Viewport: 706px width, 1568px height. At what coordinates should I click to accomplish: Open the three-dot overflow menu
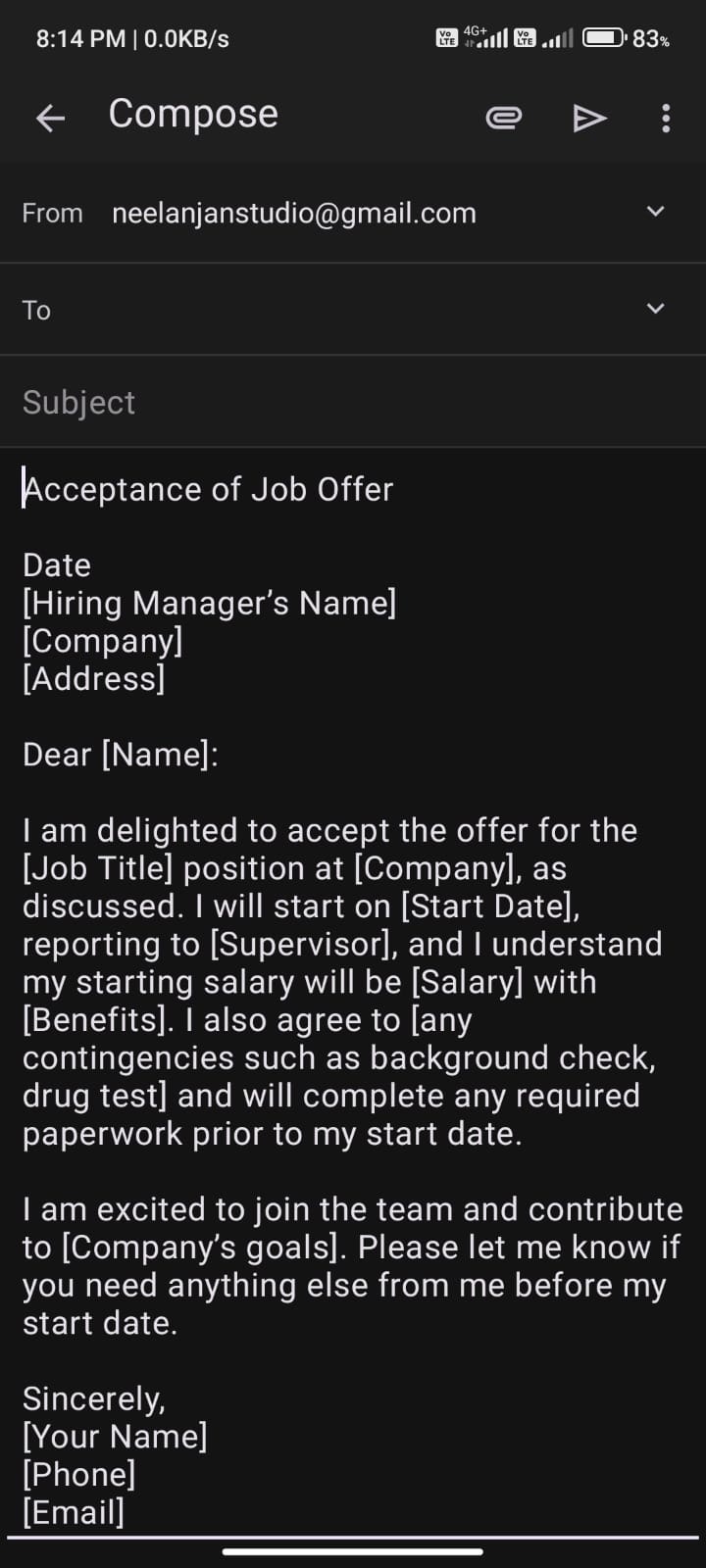[666, 118]
